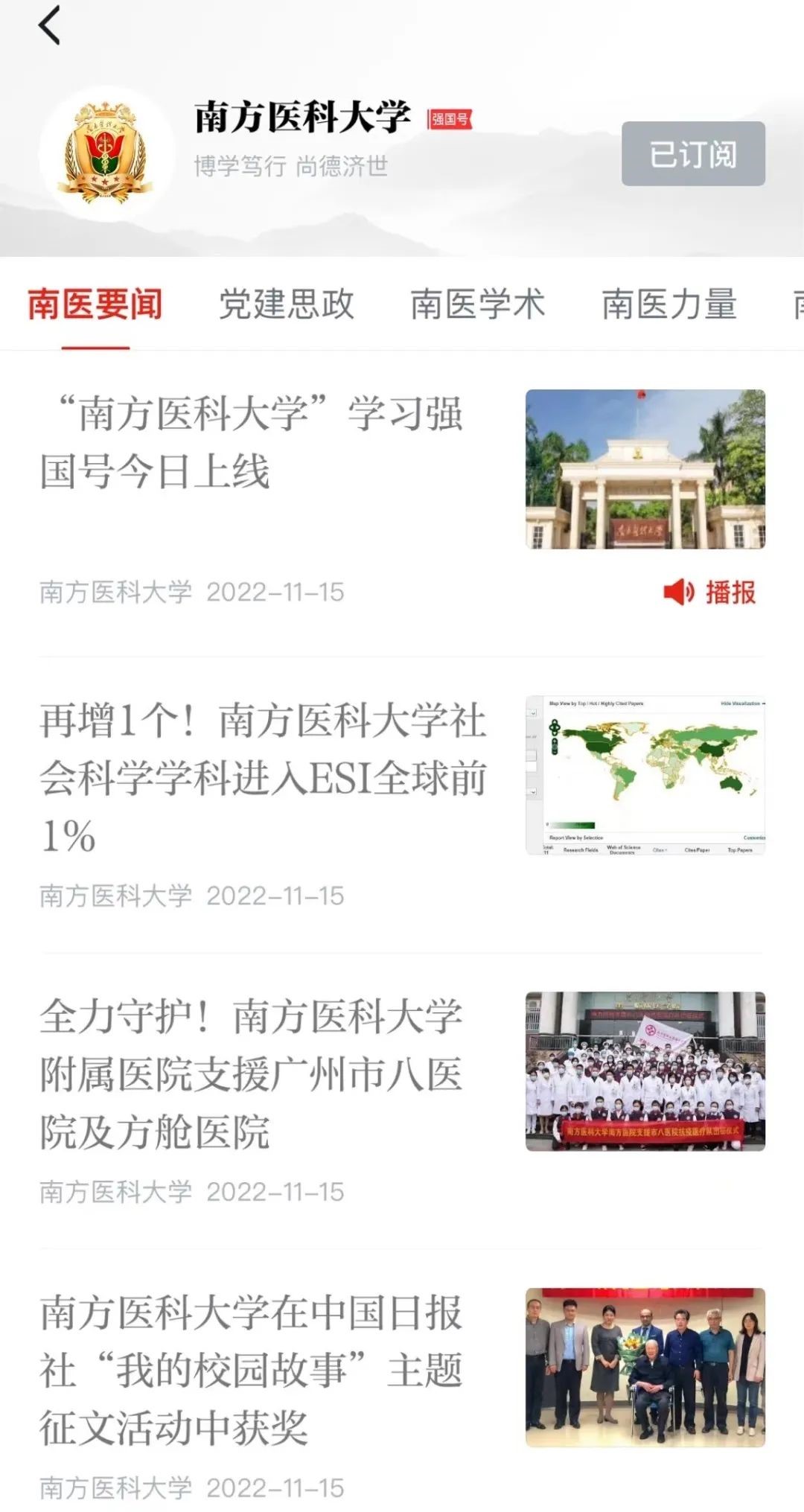
Task: Tap the 南方医科大学 avatar logo
Action: pyautogui.click(x=106, y=153)
